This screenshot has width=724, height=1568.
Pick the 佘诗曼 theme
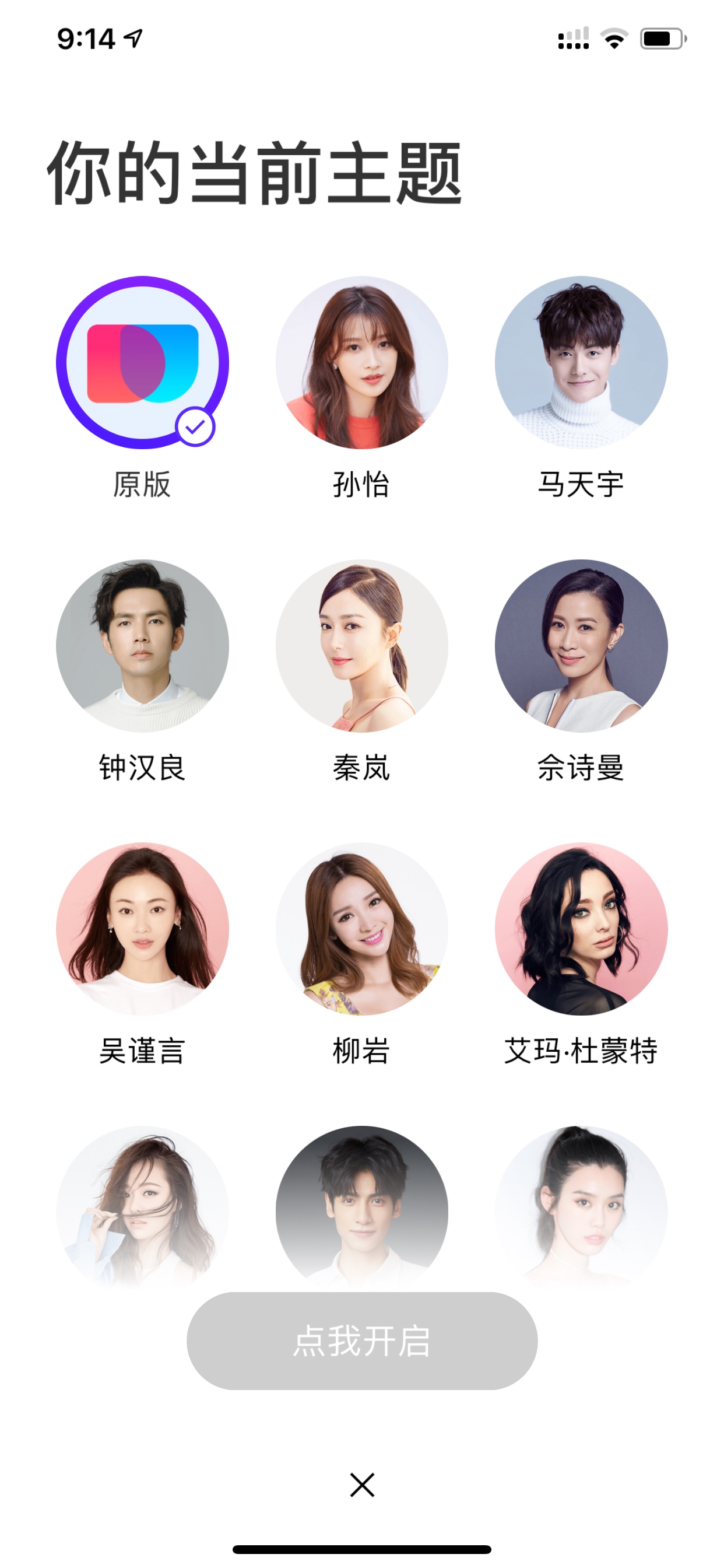coord(581,646)
